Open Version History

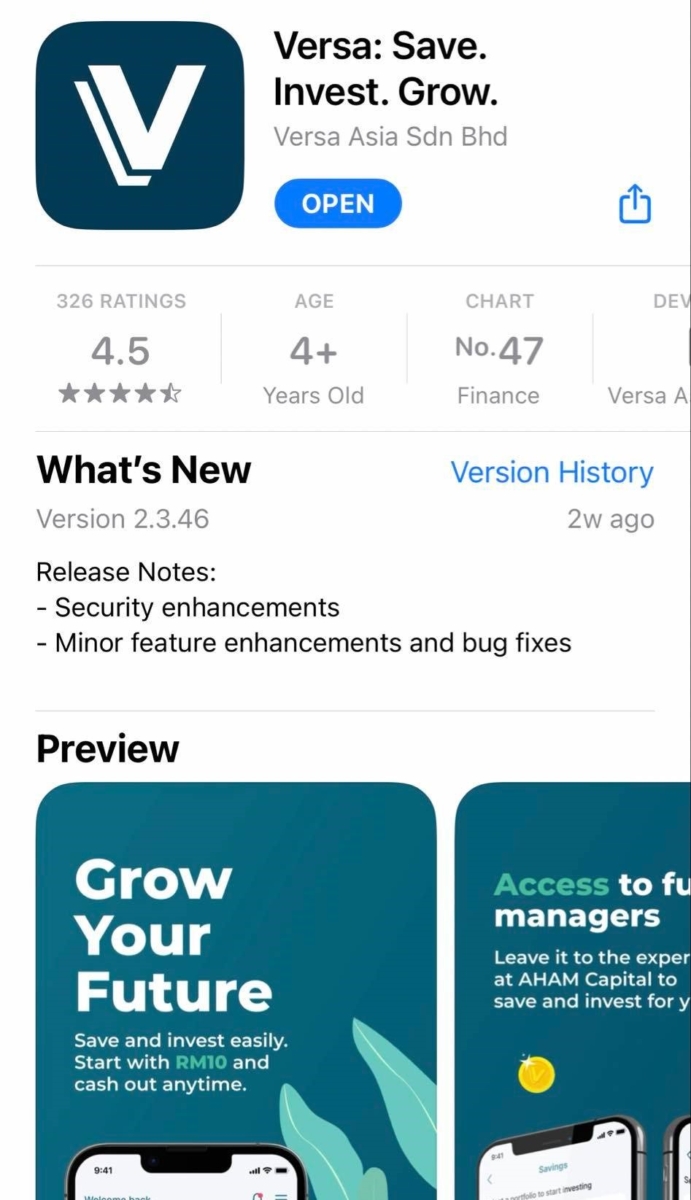pyautogui.click(x=551, y=472)
